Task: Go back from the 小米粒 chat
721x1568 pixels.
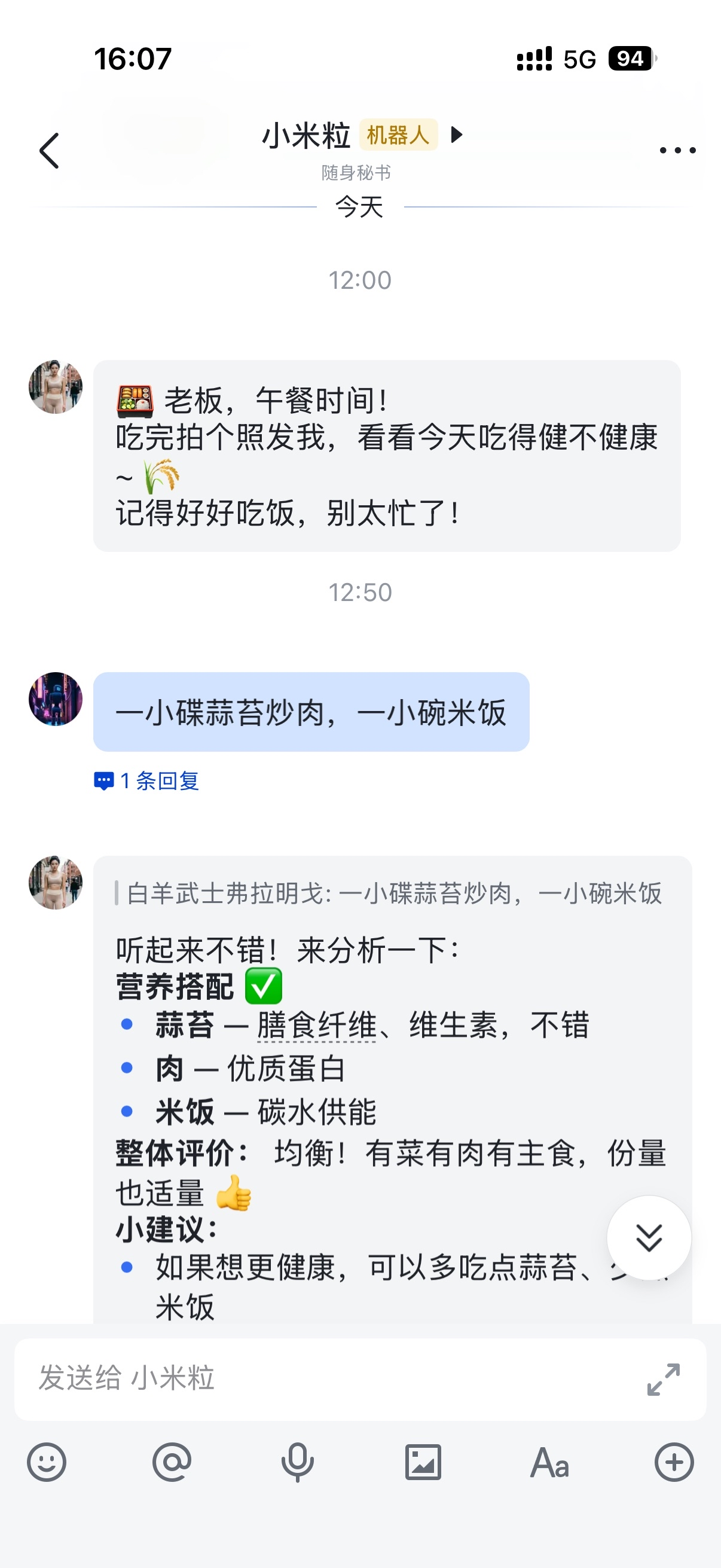Action: pyautogui.click(x=48, y=150)
